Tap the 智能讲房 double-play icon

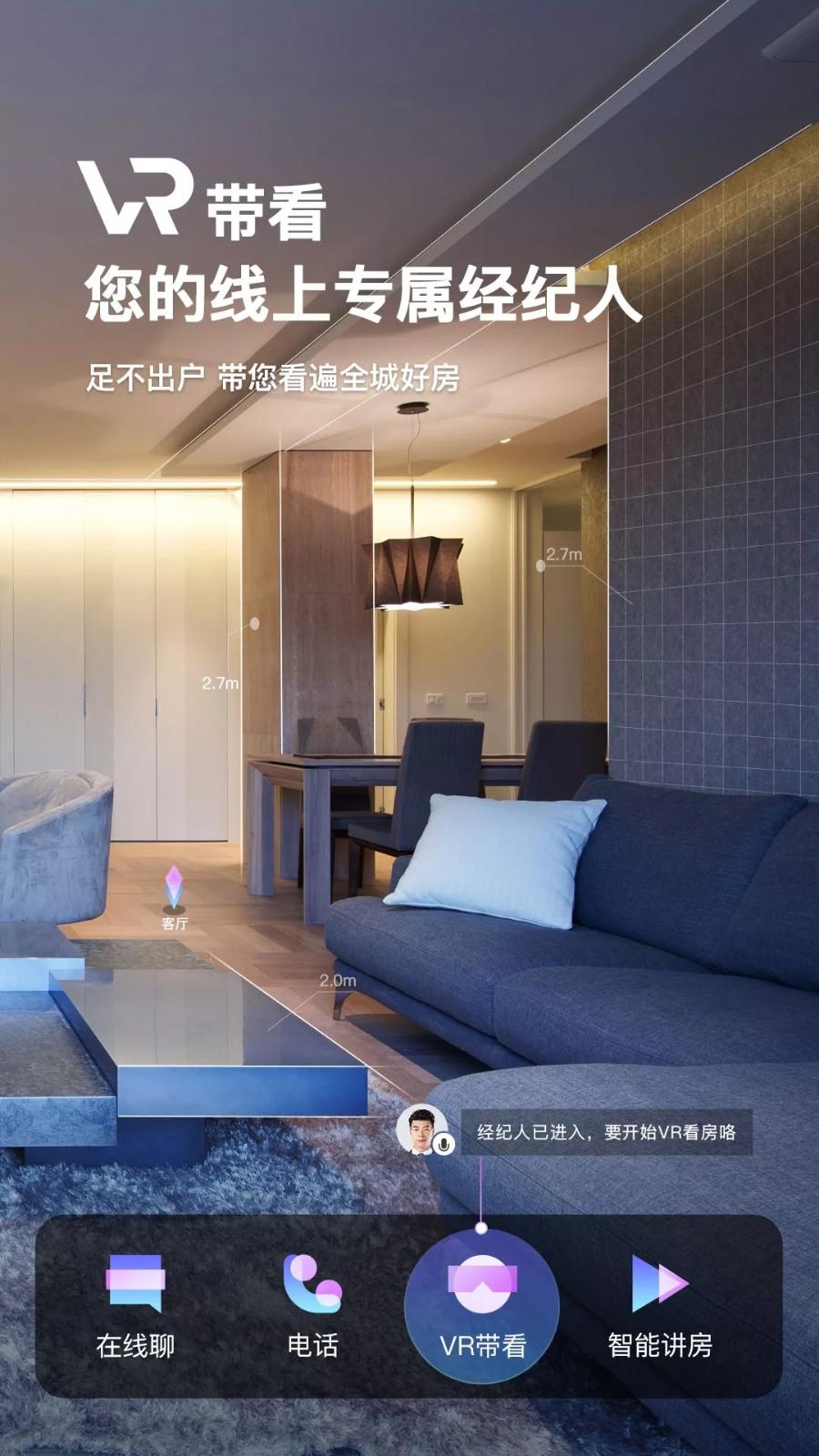[660, 1281]
